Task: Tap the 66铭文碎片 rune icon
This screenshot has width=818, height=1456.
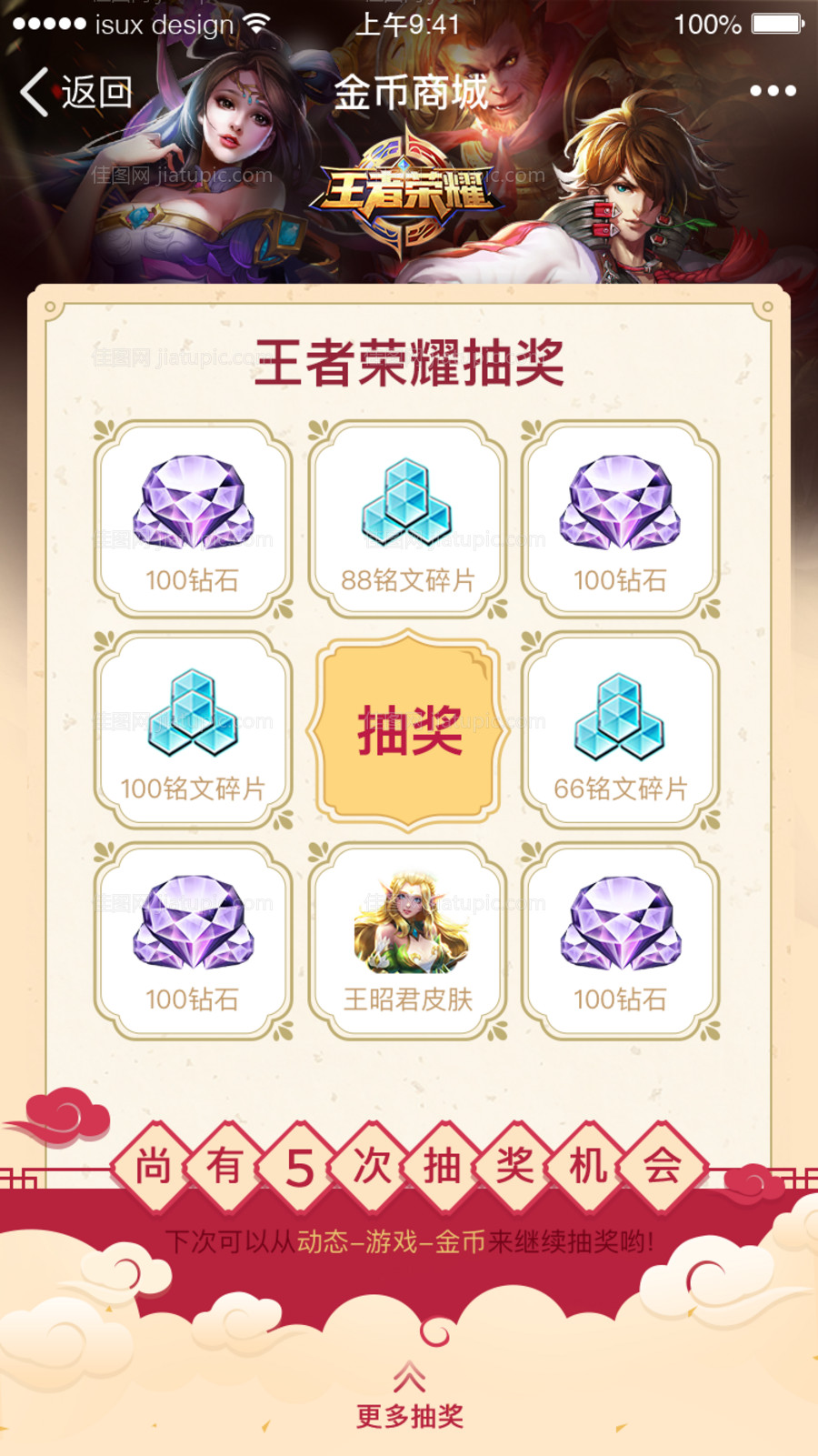Action: point(621,723)
